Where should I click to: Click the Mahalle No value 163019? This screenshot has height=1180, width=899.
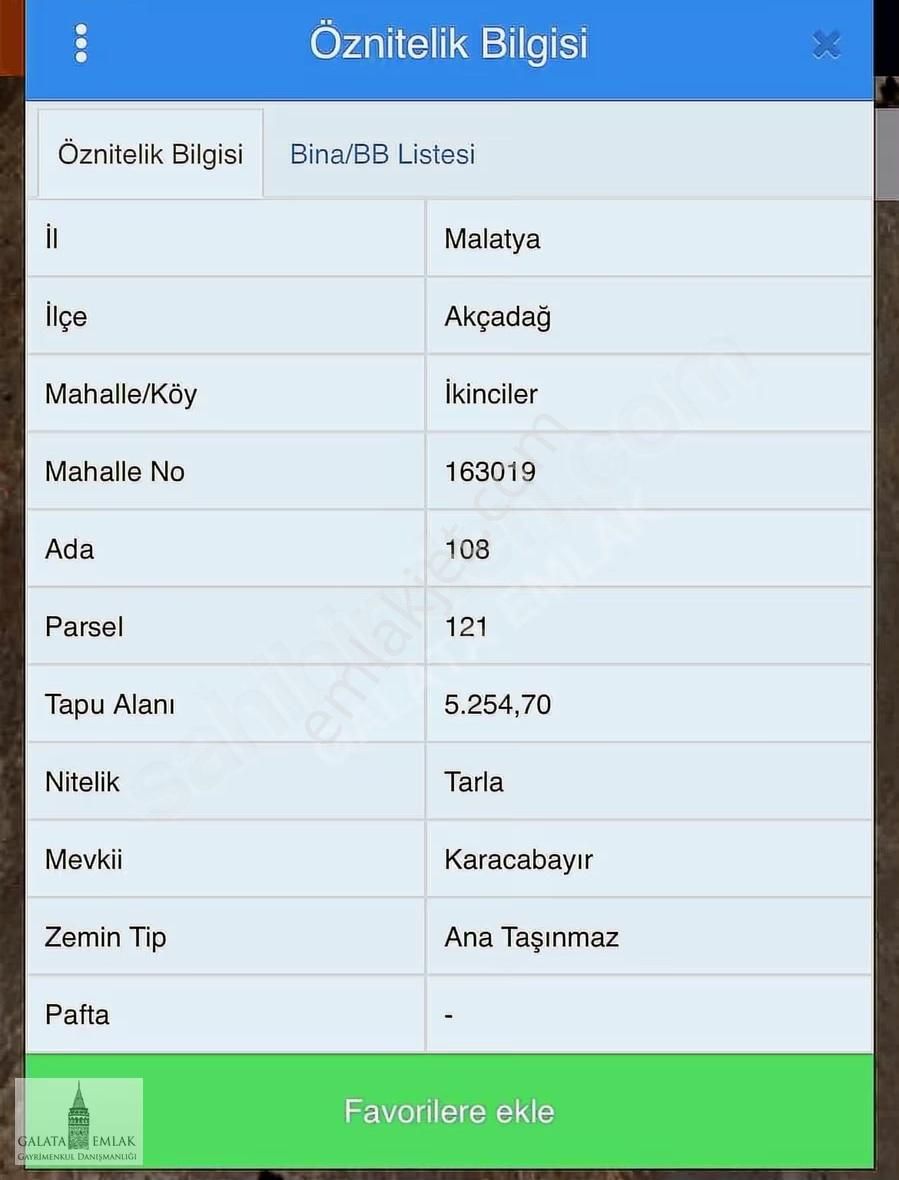tap(491, 471)
